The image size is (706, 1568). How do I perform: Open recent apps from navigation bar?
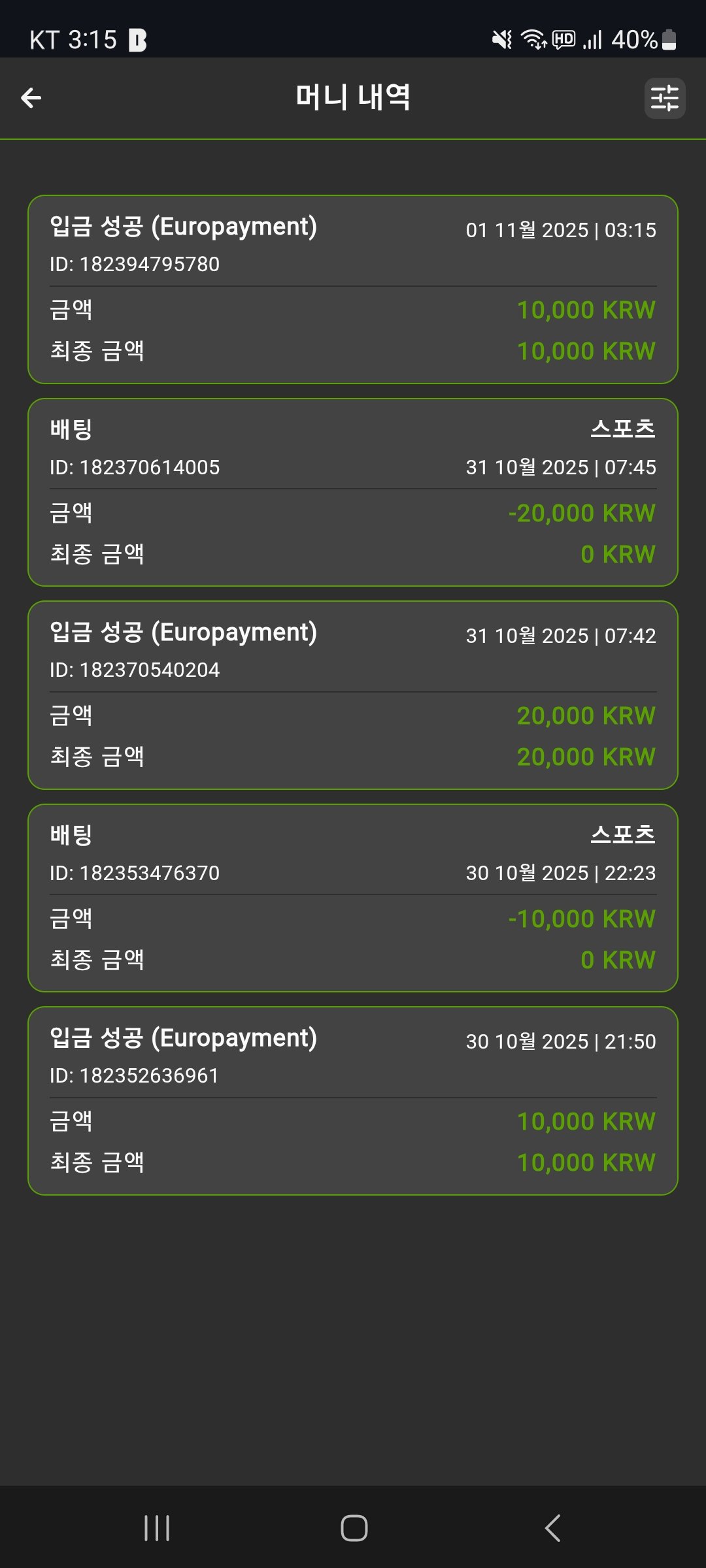pyautogui.click(x=157, y=1528)
